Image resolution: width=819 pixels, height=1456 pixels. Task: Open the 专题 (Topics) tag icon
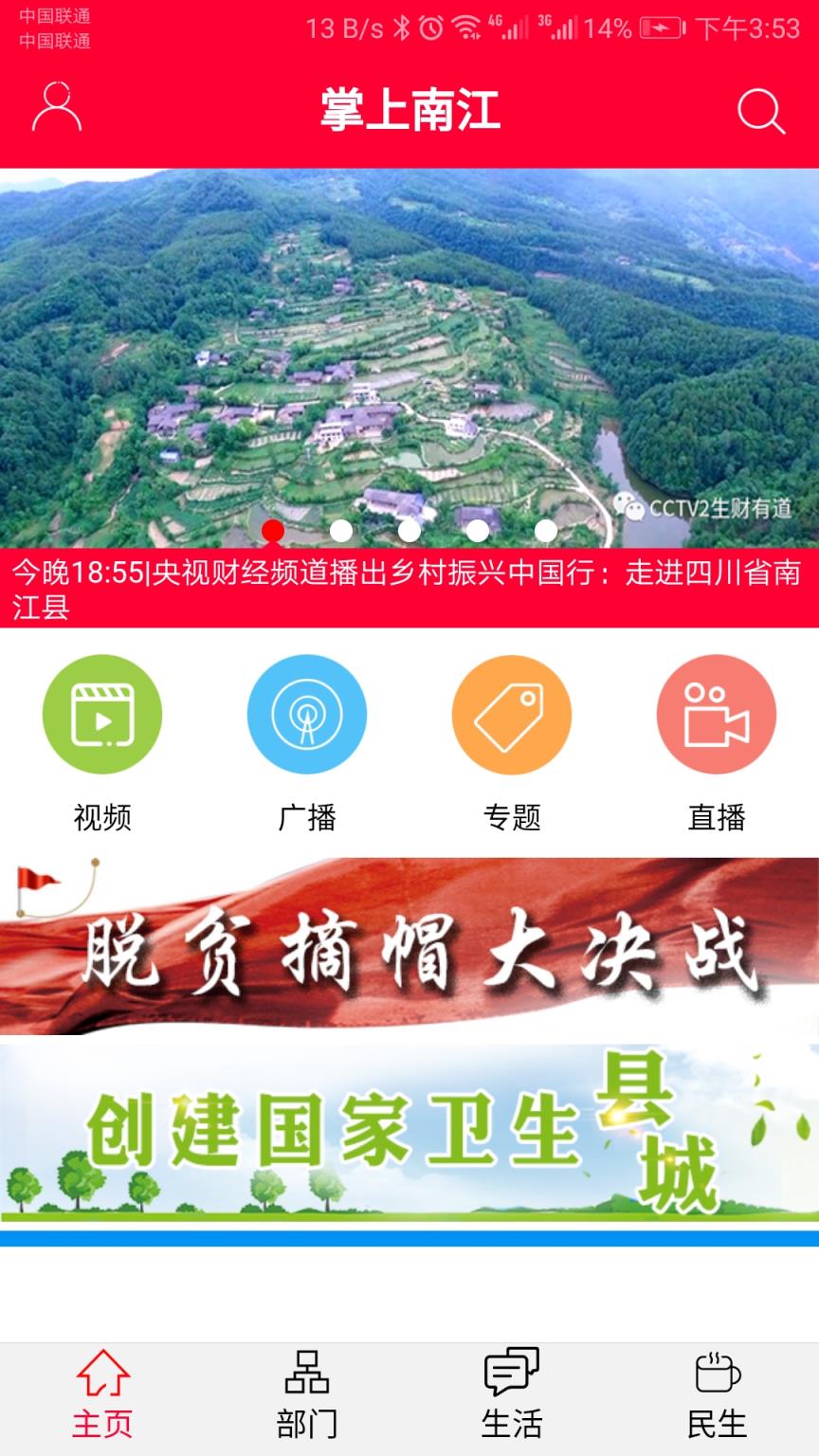pyautogui.click(x=511, y=714)
